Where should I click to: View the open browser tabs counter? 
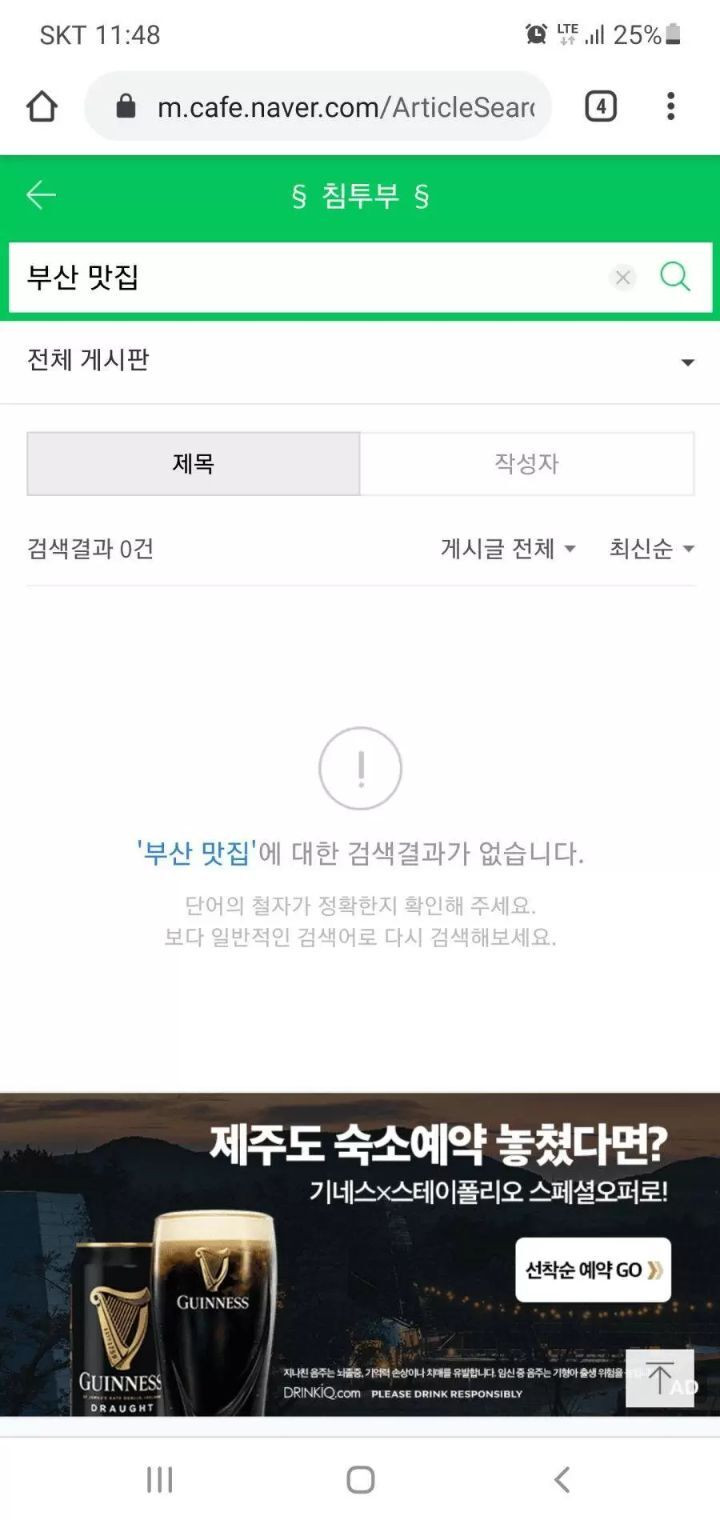pyautogui.click(x=600, y=106)
